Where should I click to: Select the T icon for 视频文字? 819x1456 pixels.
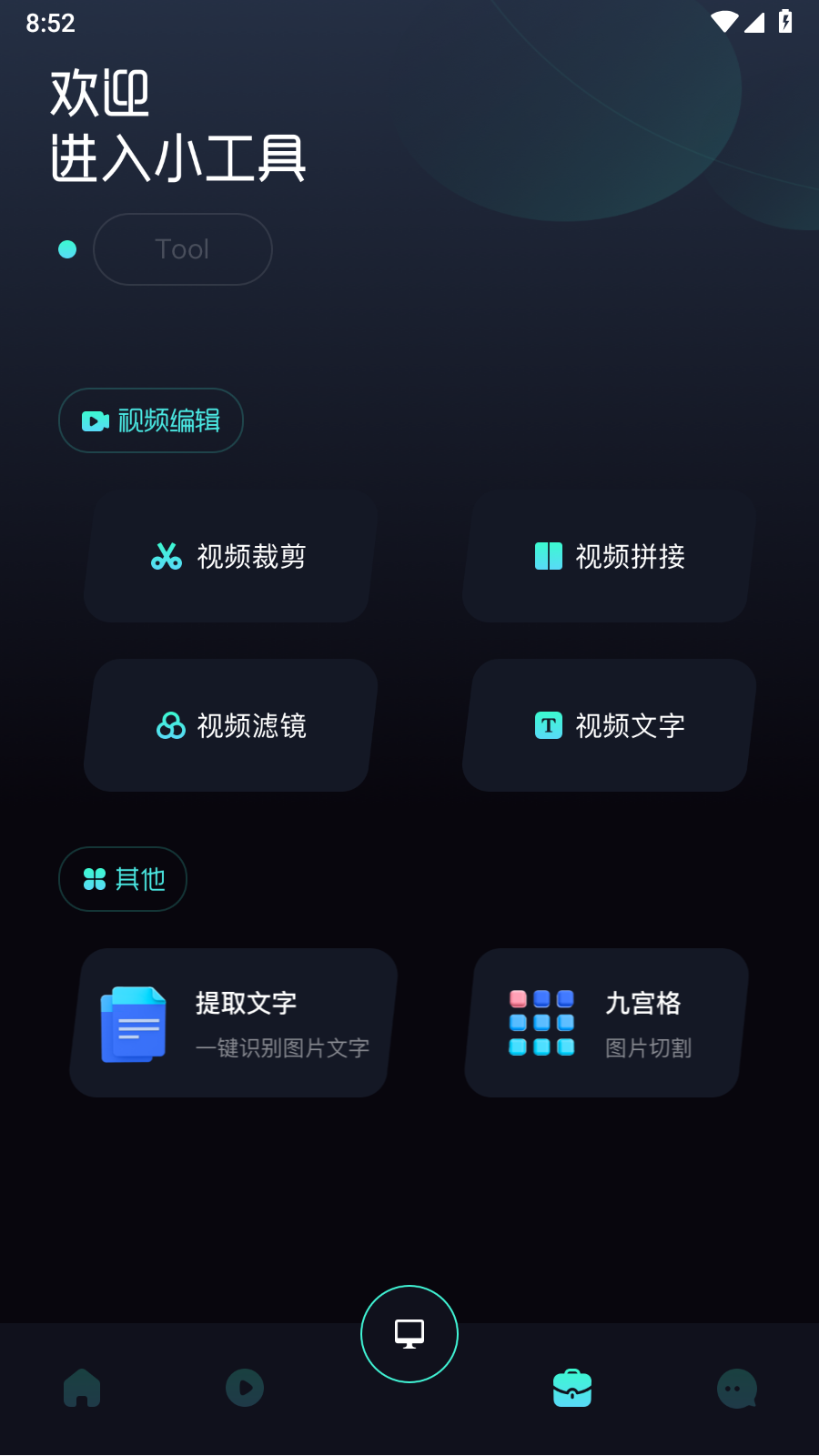coord(547,725)
